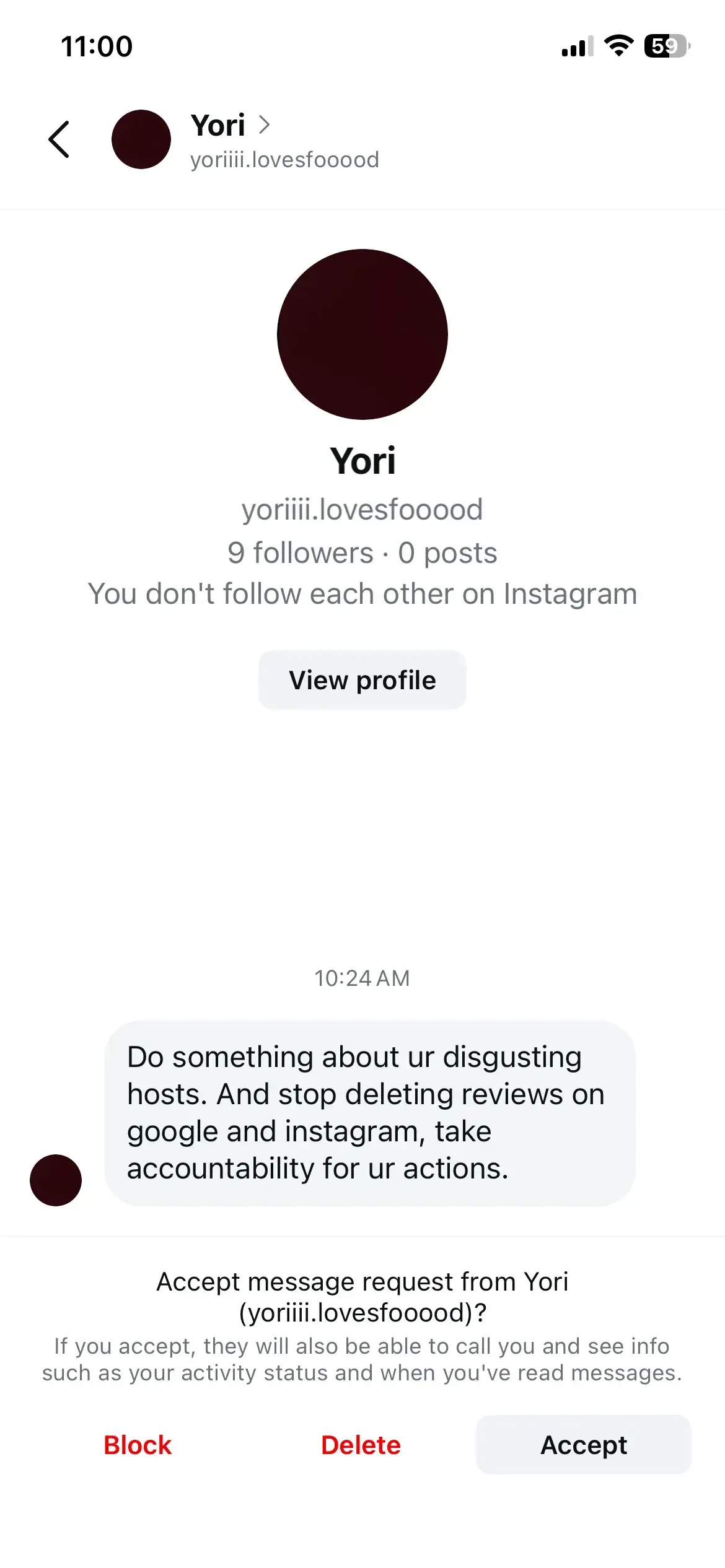This screenshot has height=1568, width=725.
Task: Open Yori's profile picture in the header
Action: (141, 139)
